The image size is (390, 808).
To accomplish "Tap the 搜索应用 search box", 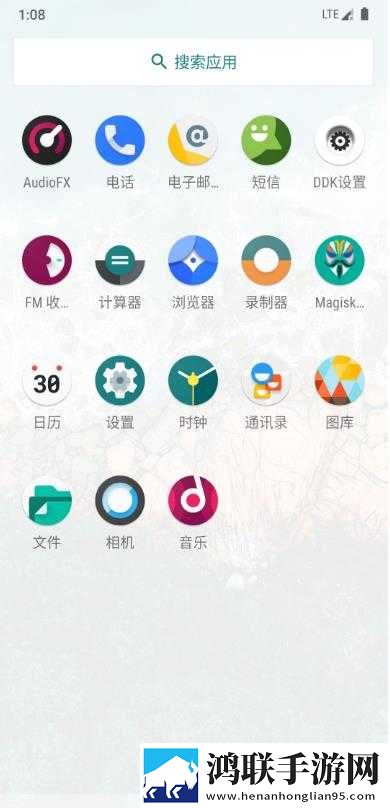I will [x=193, y=62].
